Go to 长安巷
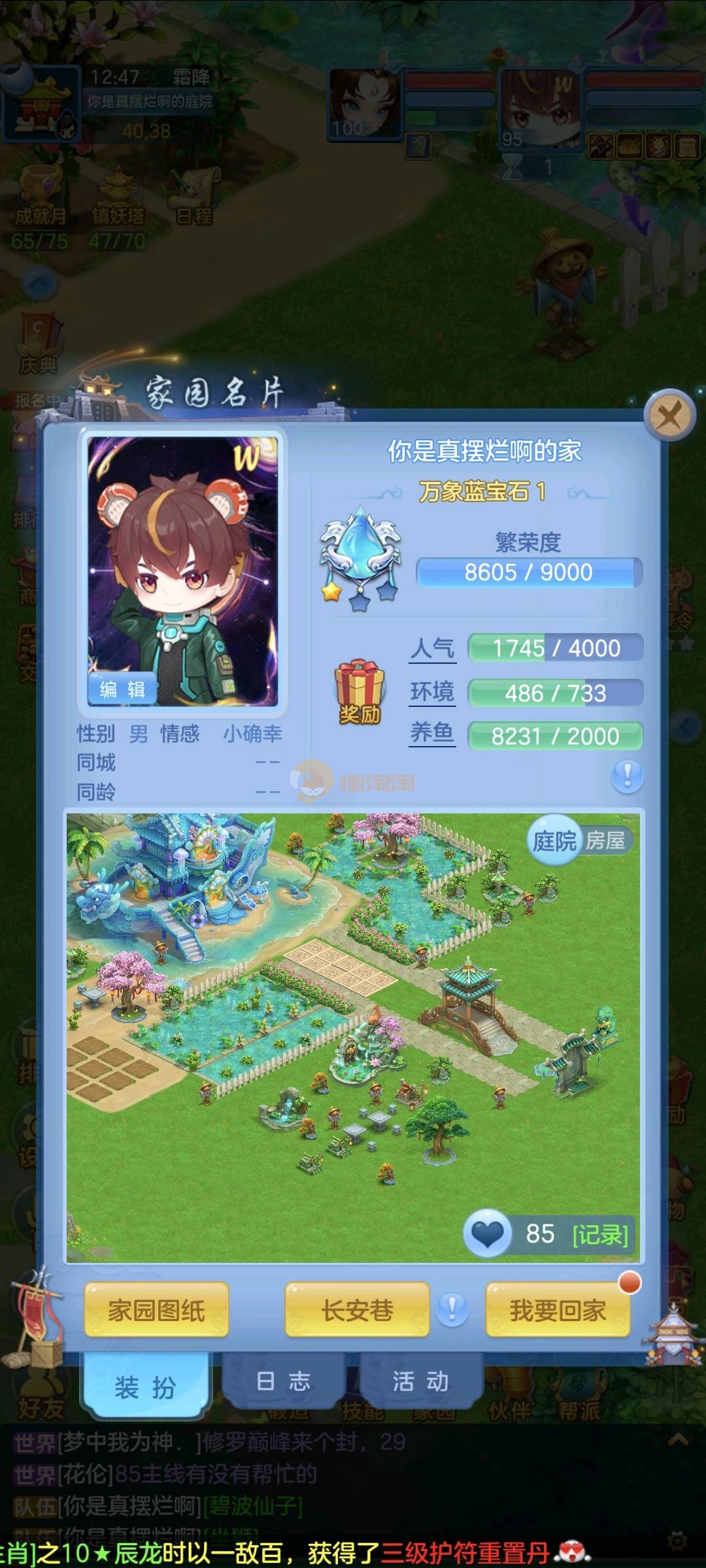 pyautogui.click(x=357, y=1310)
